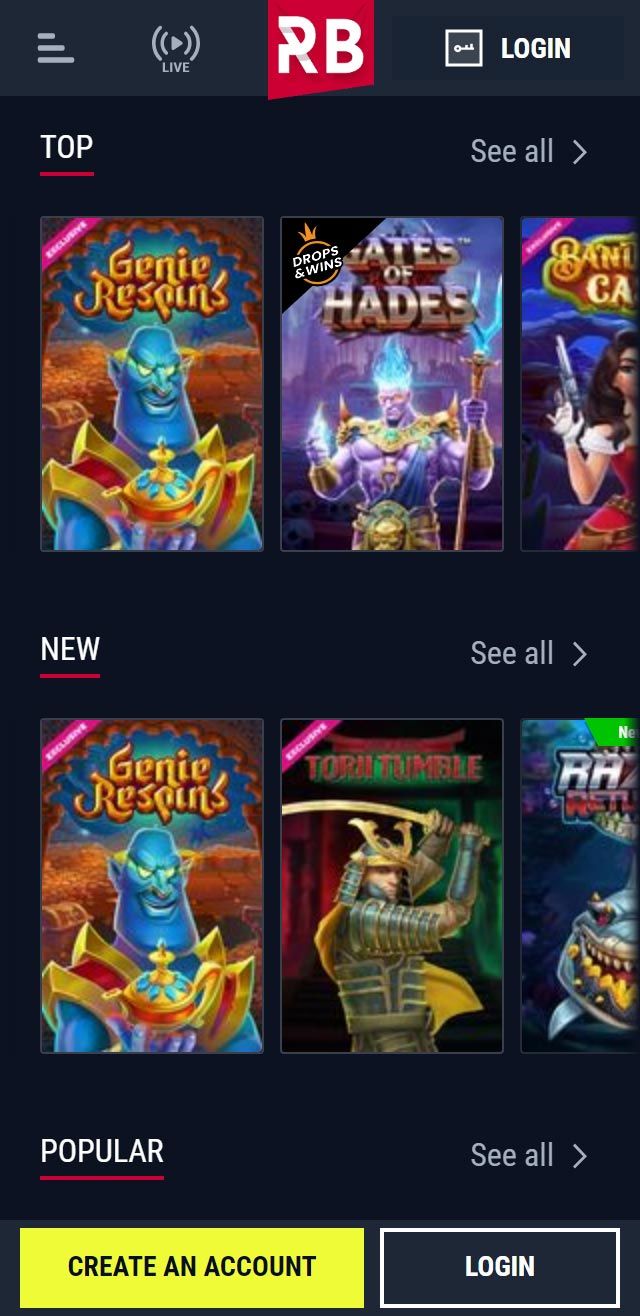Open Genie Respins in NEW section
Image resolution: width=640 pixels, height=1316 pixels.
[152, 886]
